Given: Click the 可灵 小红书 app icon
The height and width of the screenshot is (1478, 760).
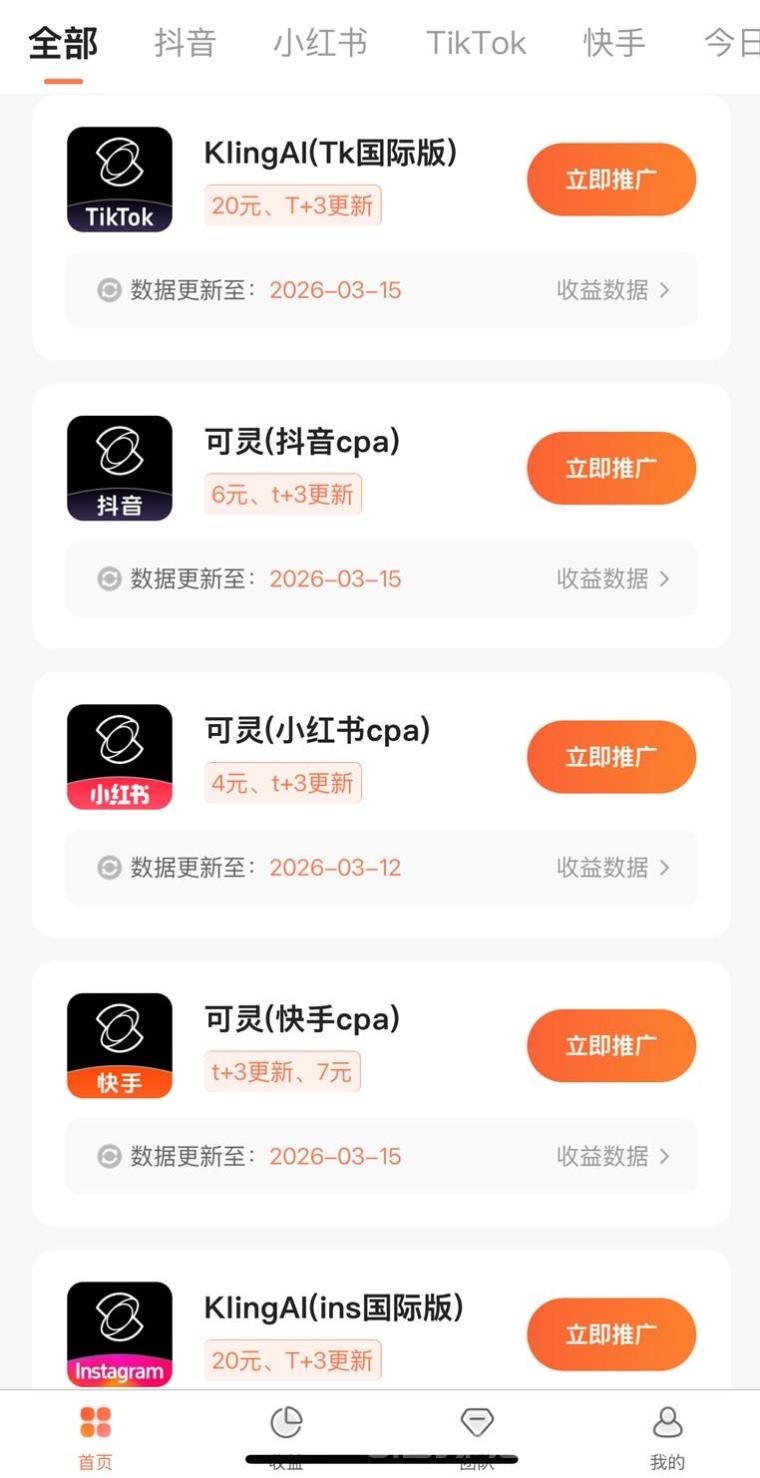Looking at the screenshot, I should [x=119, y=756].
